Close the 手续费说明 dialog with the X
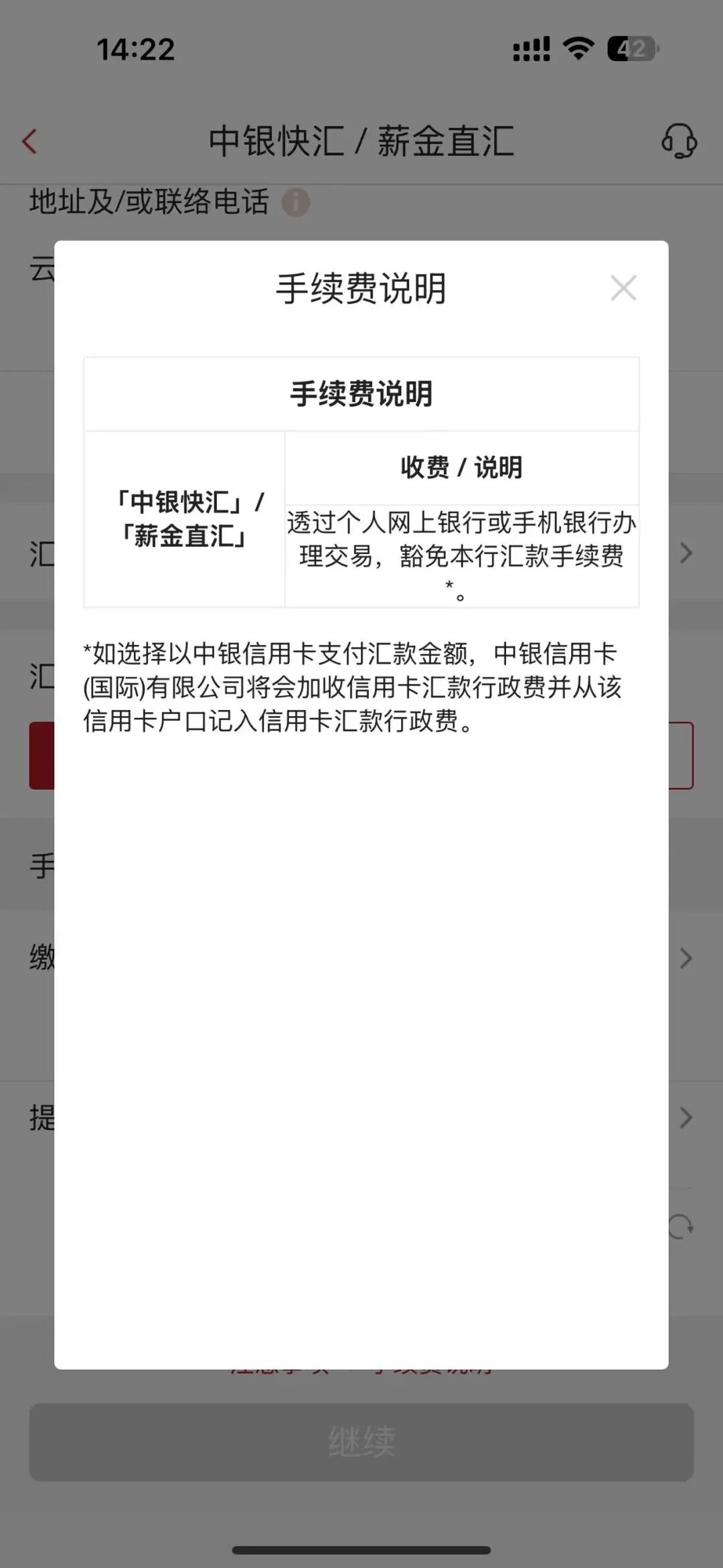Viewport: 723px width, 1568px height. [x=624, y=288]
